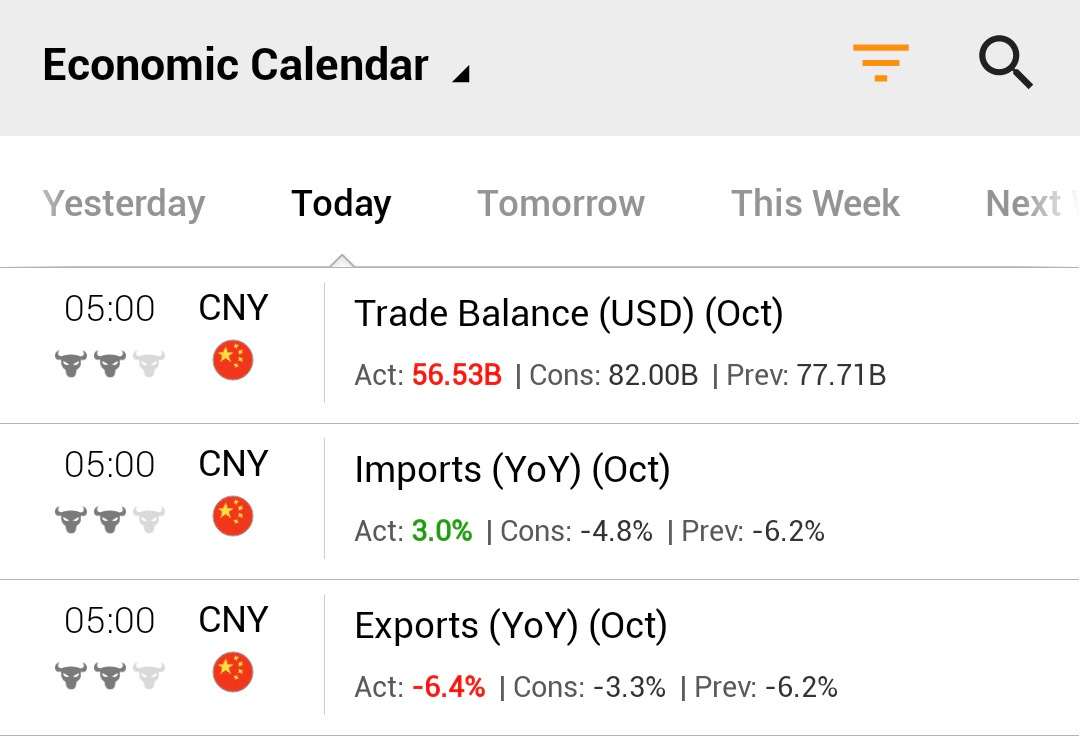
Task: Open the Trade Balance (USD) (Oct) event
Action: point(568,314)
